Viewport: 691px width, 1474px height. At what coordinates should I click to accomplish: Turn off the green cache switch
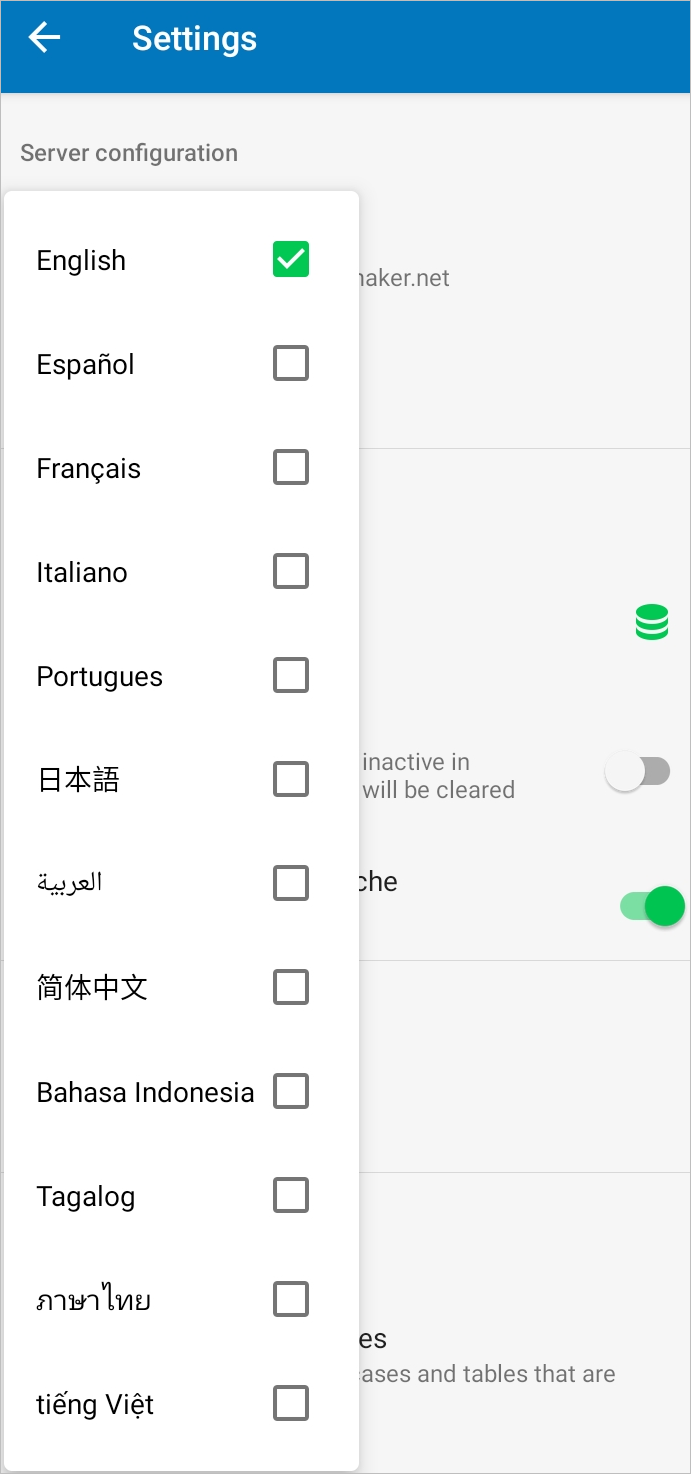pyautogui.click(x=651, y=906)
